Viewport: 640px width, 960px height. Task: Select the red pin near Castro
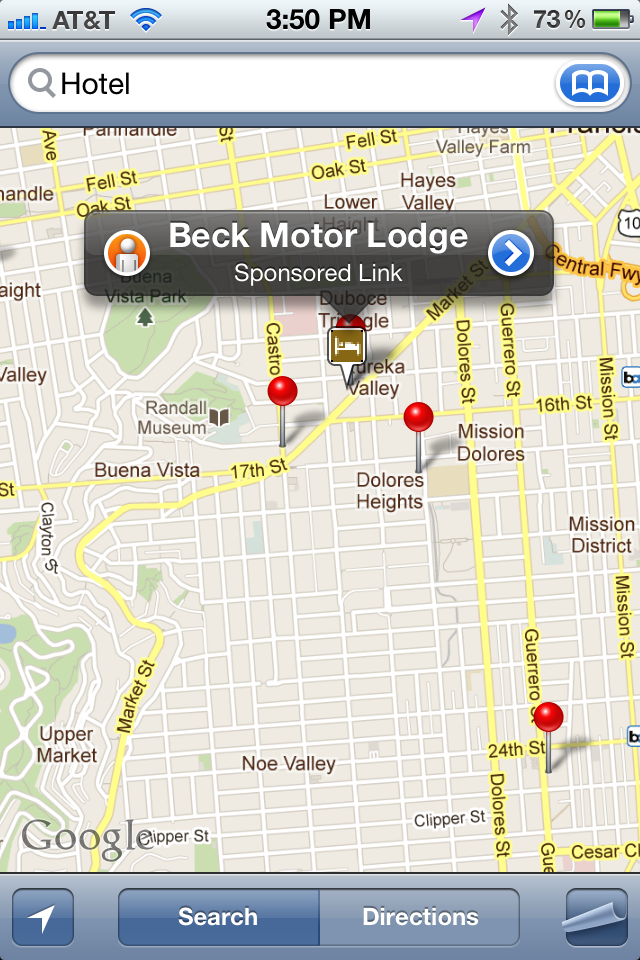(283, 393)
